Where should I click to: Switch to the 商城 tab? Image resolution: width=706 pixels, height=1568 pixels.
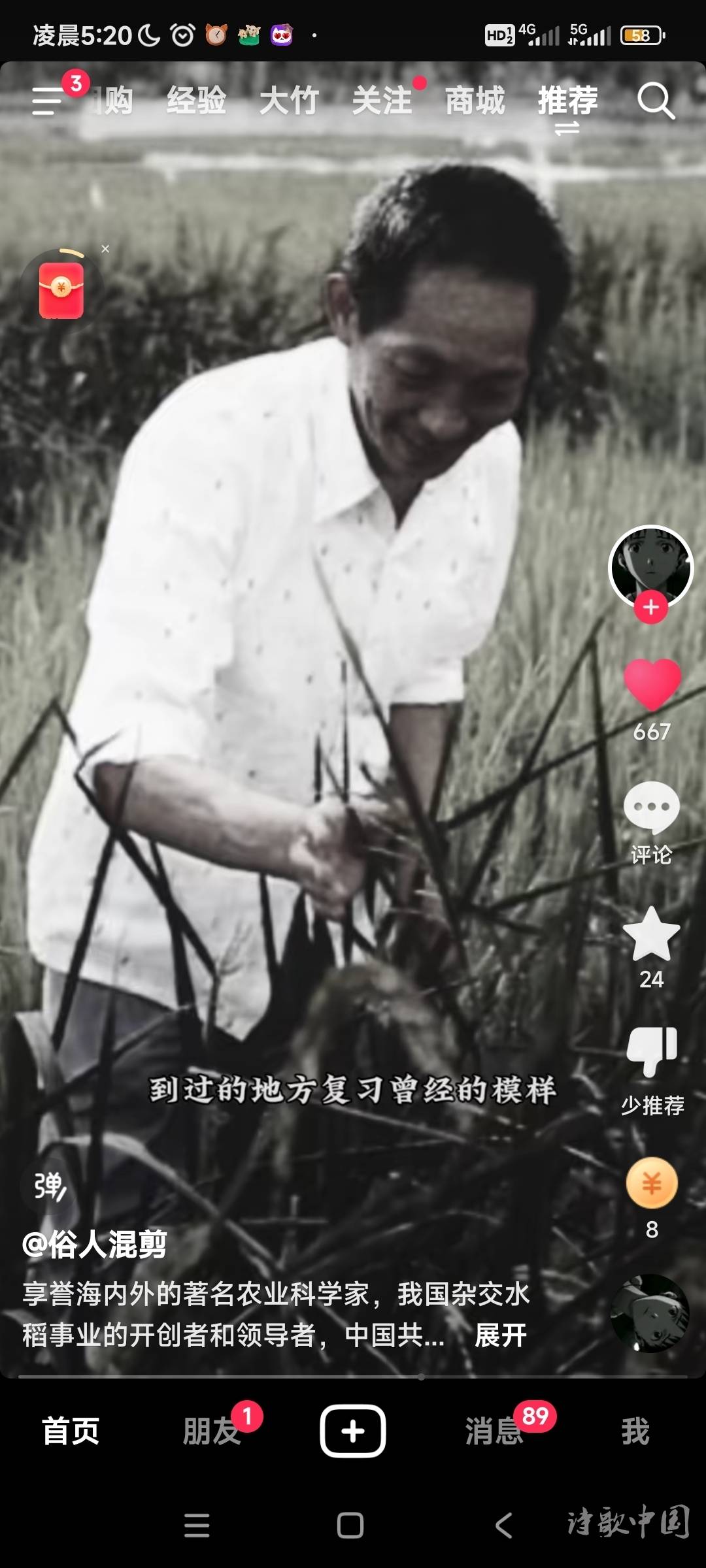(x=475, y=101)
